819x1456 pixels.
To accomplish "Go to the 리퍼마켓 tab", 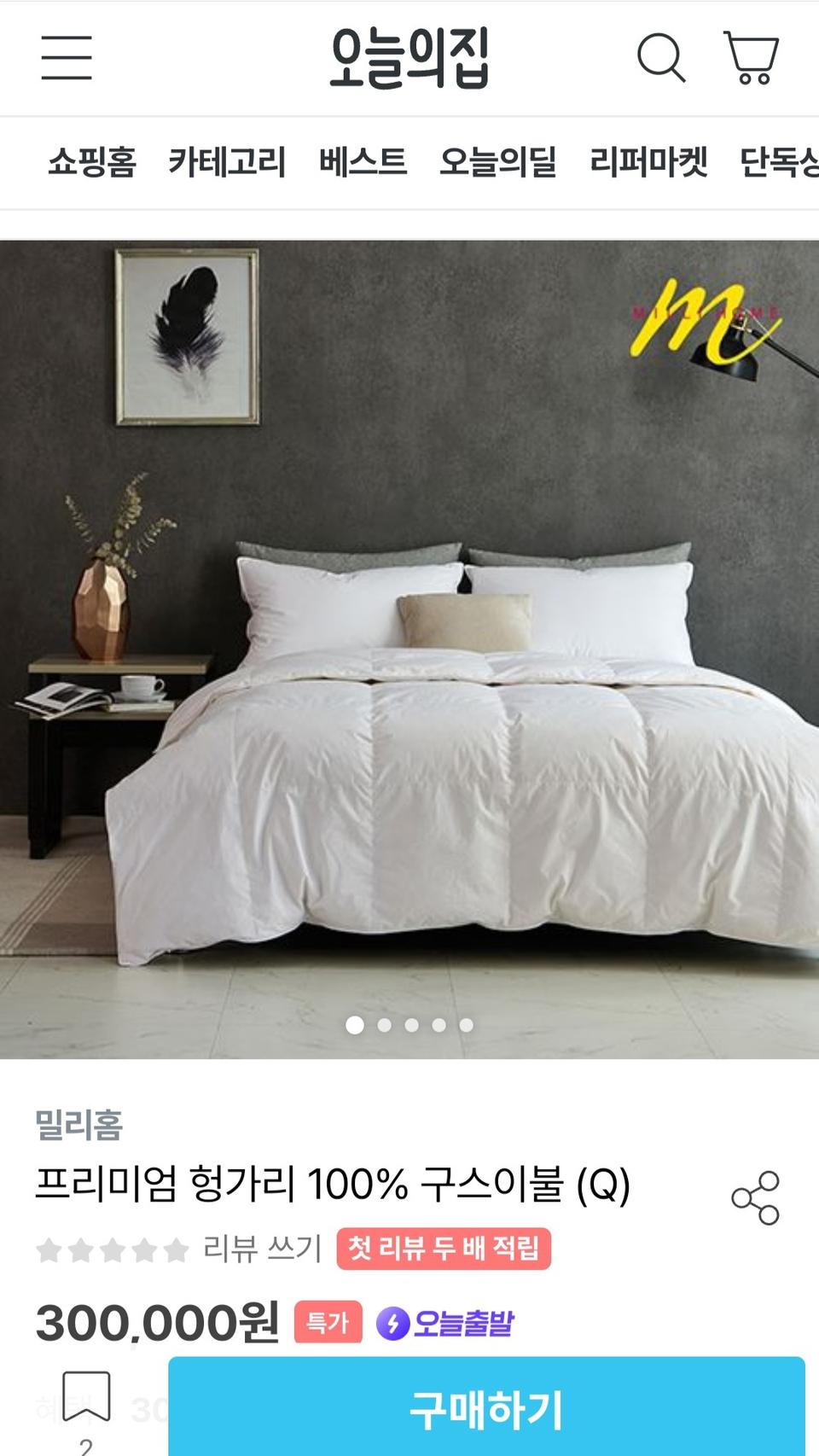I will (648, 162).
